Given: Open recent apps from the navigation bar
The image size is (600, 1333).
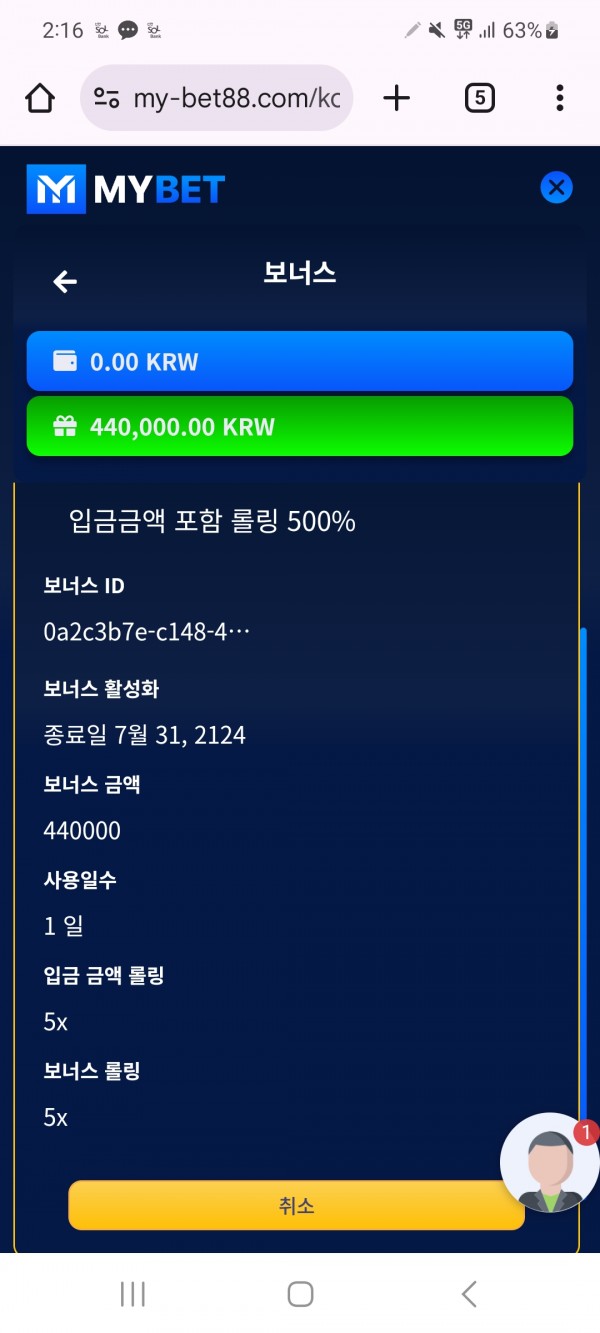Looking at the screenshot, I should point(132,1293).
